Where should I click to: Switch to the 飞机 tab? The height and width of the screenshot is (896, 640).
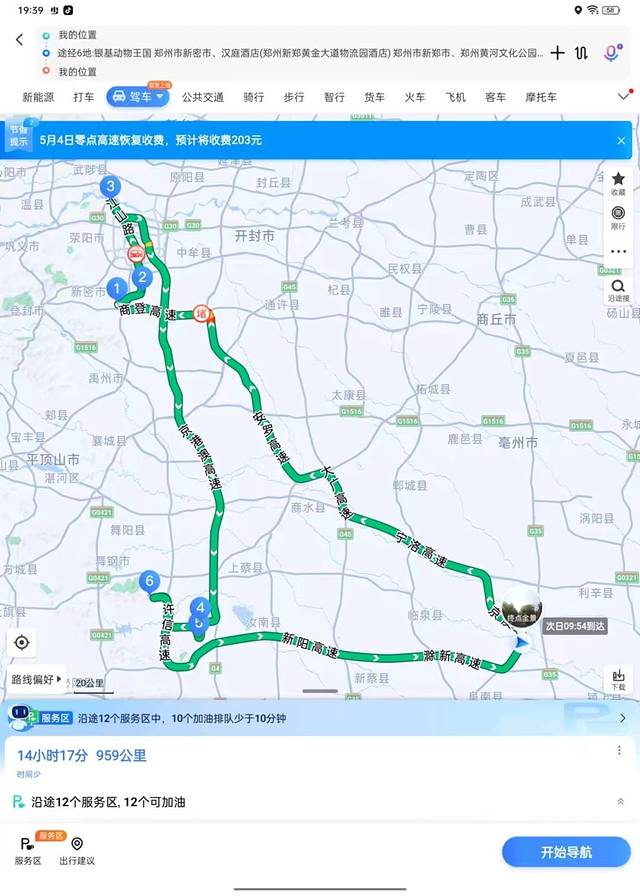[x=455, y=97]
